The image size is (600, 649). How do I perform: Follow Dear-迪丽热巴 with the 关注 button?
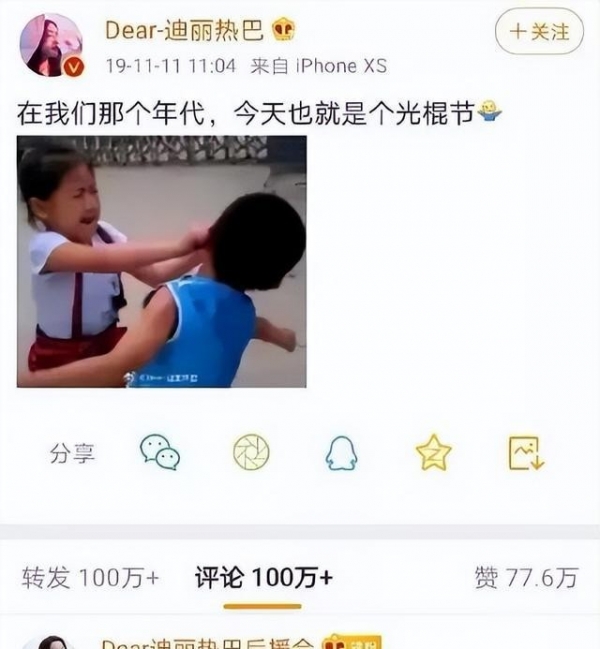click(539, 33)
